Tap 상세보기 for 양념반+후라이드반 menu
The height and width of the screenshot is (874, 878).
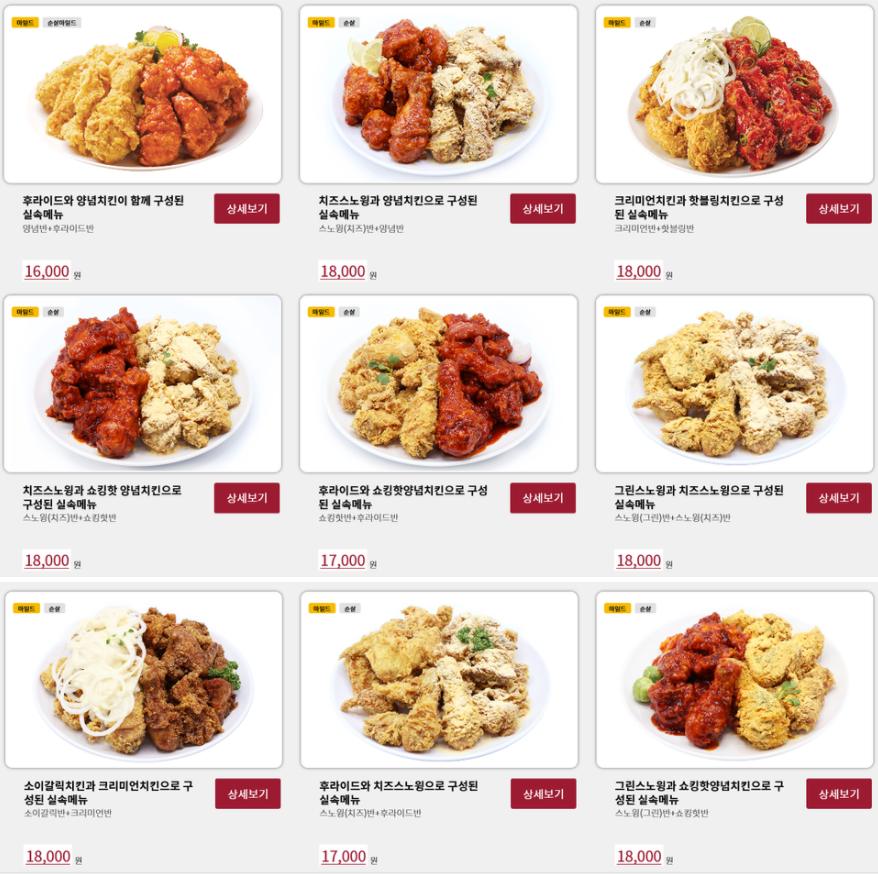246,208
